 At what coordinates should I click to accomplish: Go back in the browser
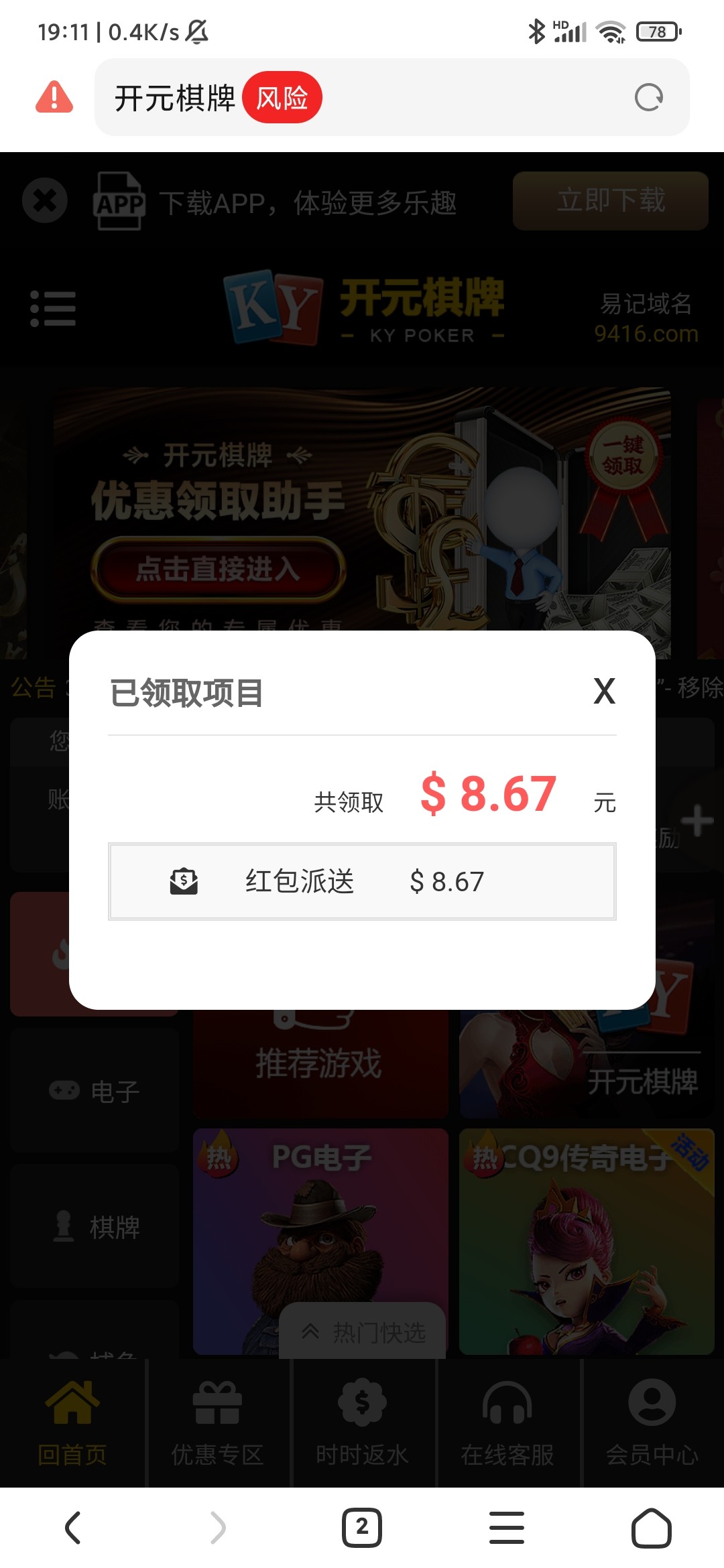72,1528
